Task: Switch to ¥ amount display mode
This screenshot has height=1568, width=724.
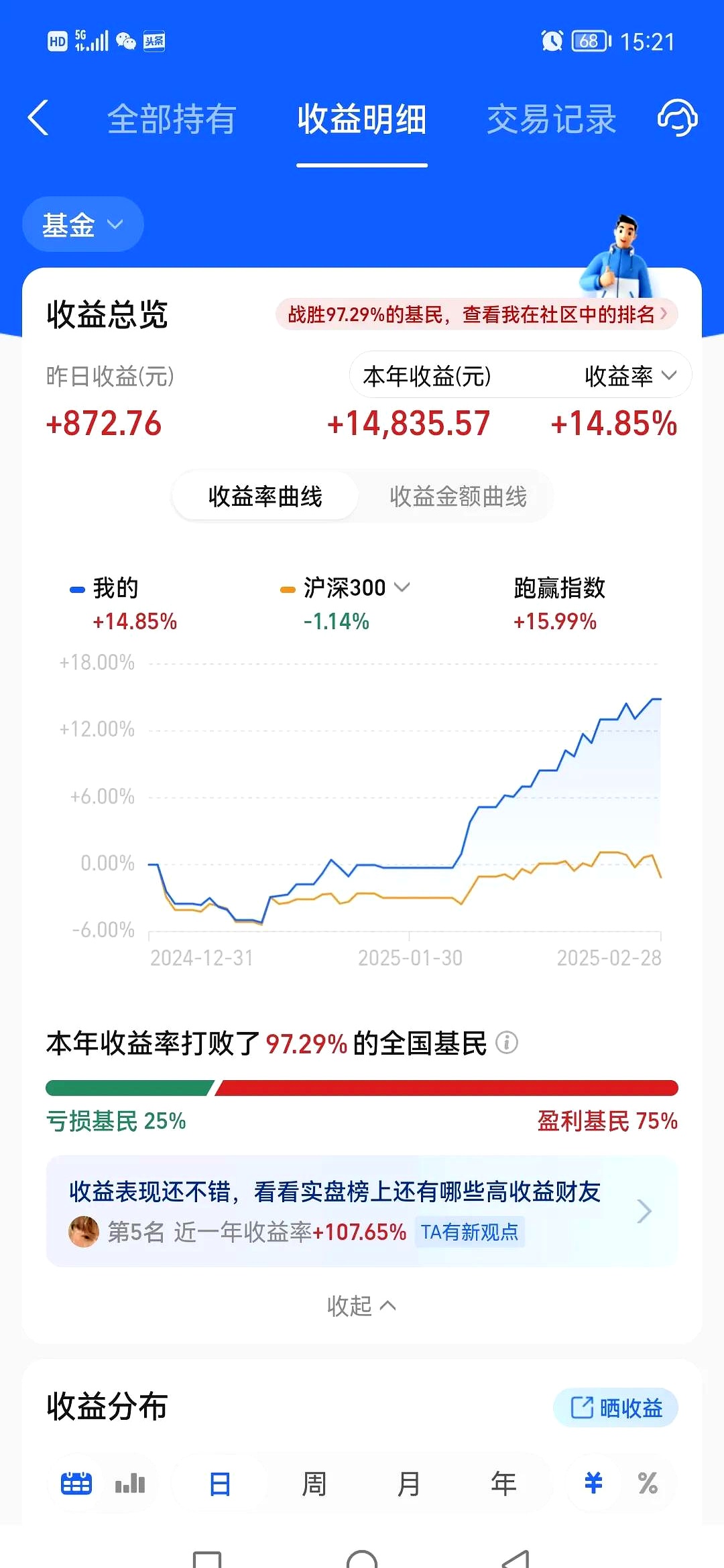Action: click(593, 1484)
